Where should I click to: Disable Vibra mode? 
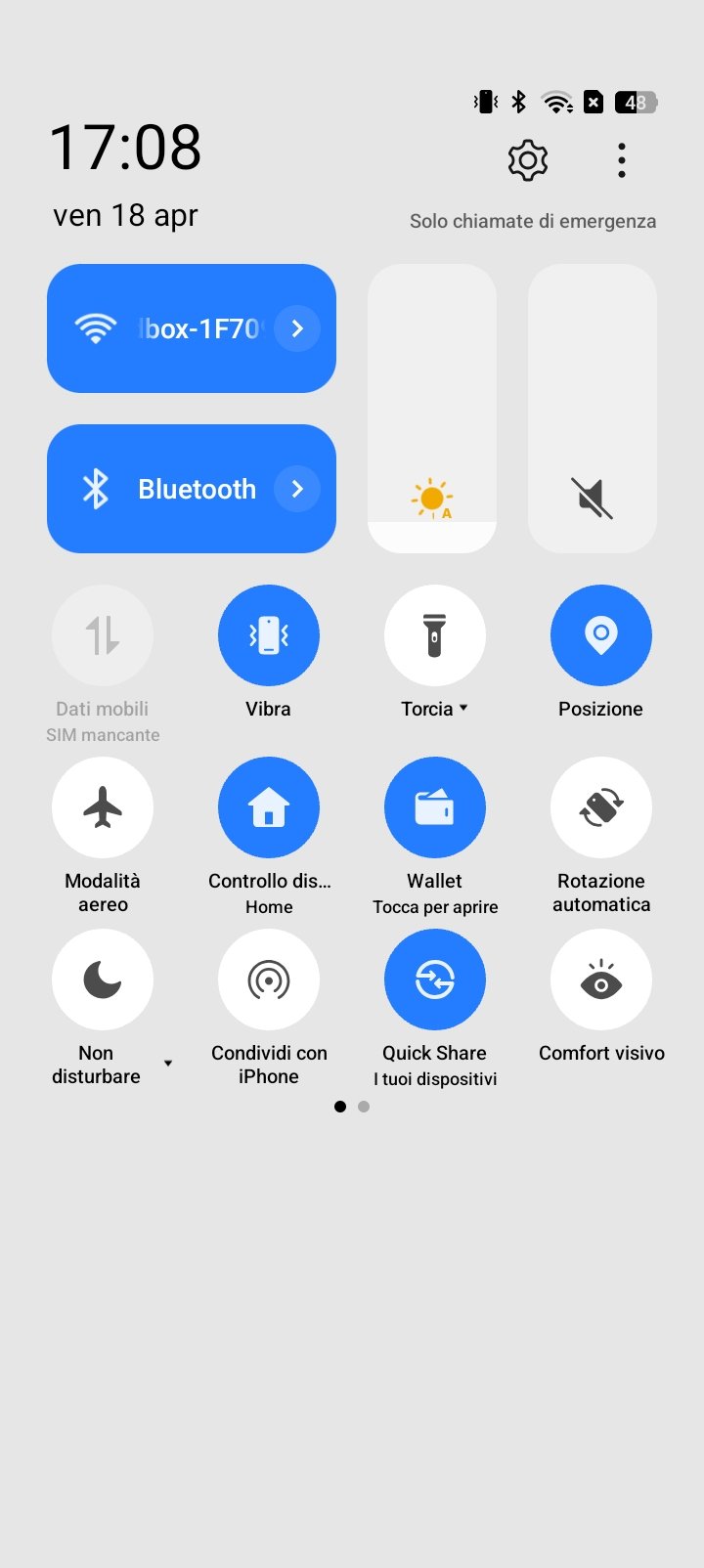[x=269, y=635]
